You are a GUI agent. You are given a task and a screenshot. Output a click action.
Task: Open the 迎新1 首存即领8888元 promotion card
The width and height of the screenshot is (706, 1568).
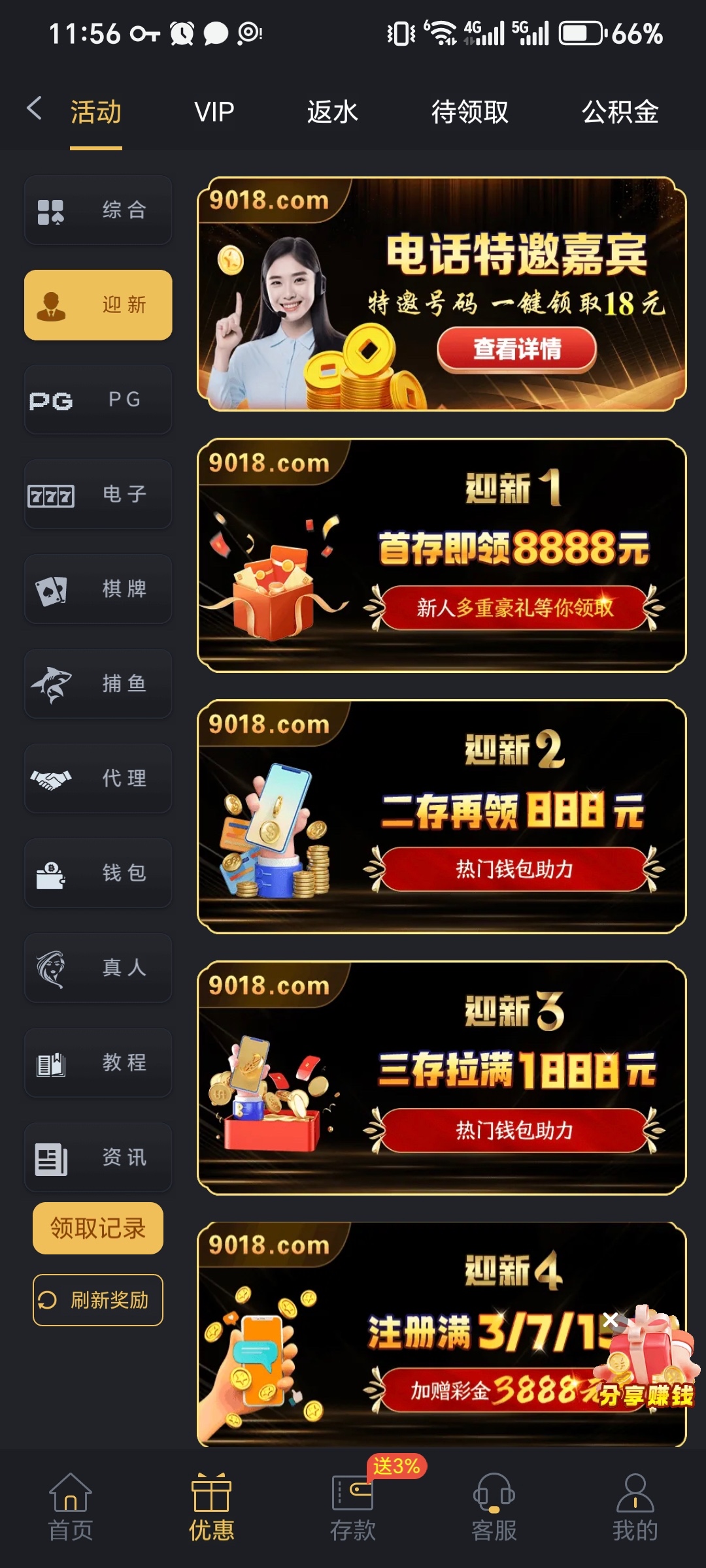442,555
